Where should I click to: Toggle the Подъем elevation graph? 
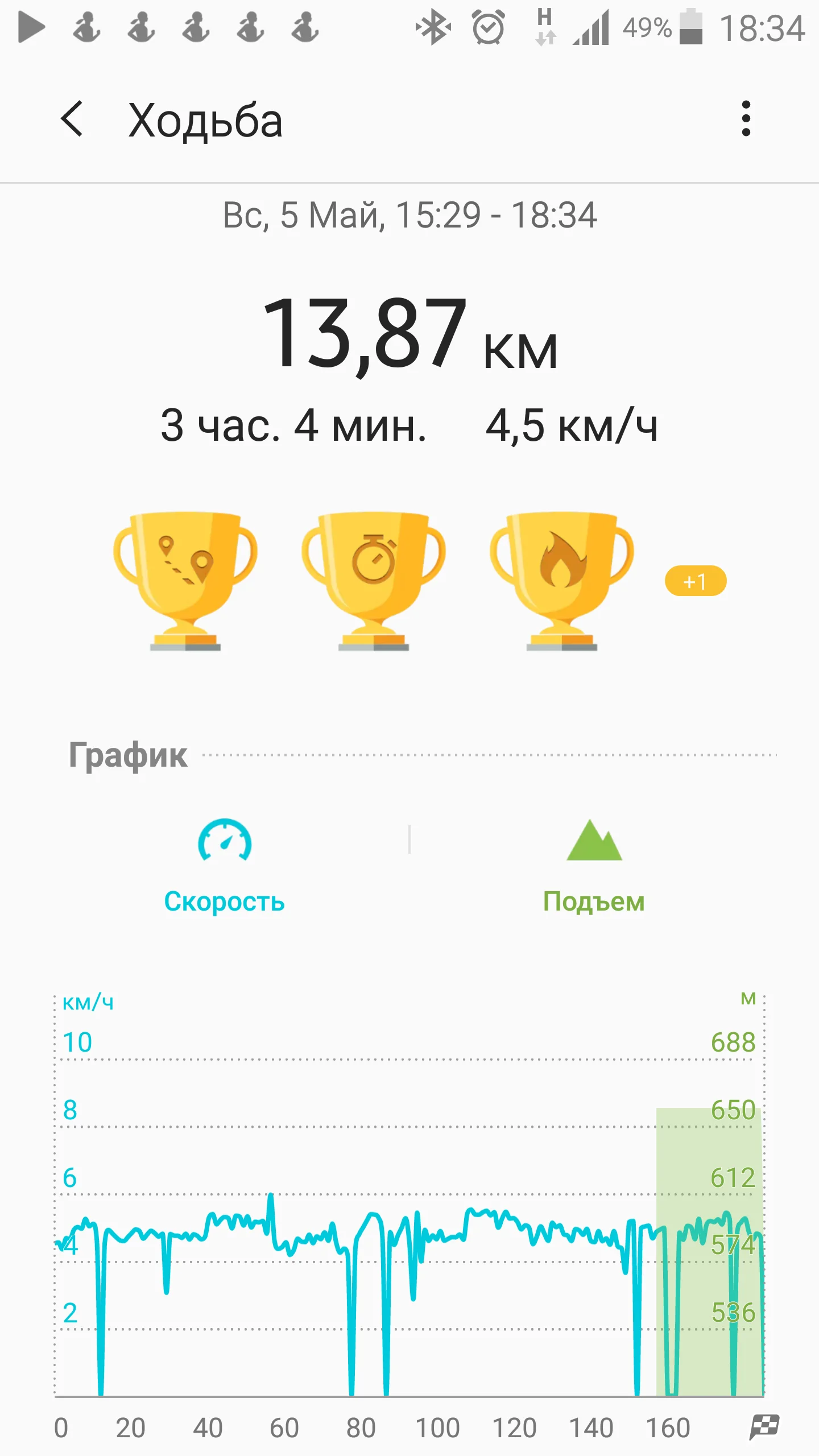(594, 866)
